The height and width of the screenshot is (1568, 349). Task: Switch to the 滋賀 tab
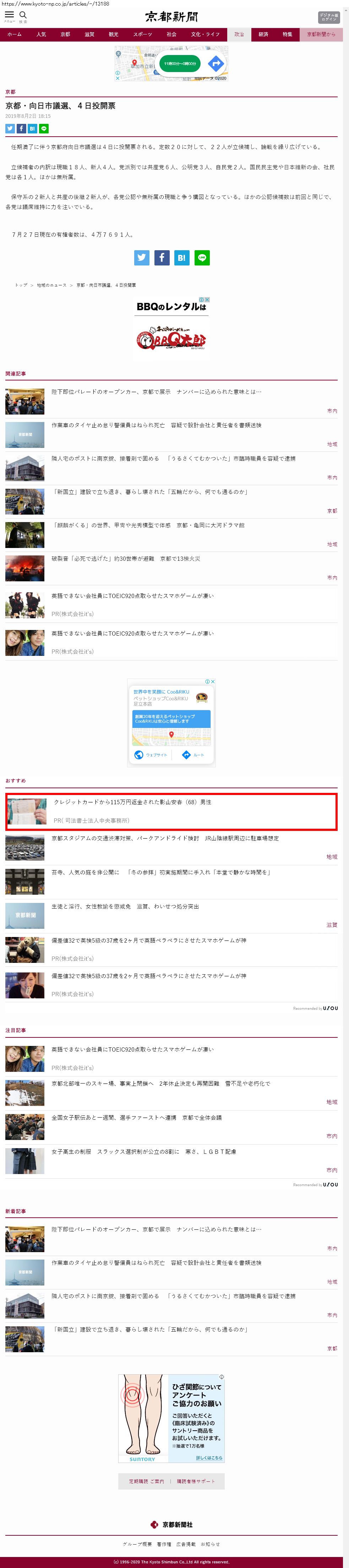point(89,35)
